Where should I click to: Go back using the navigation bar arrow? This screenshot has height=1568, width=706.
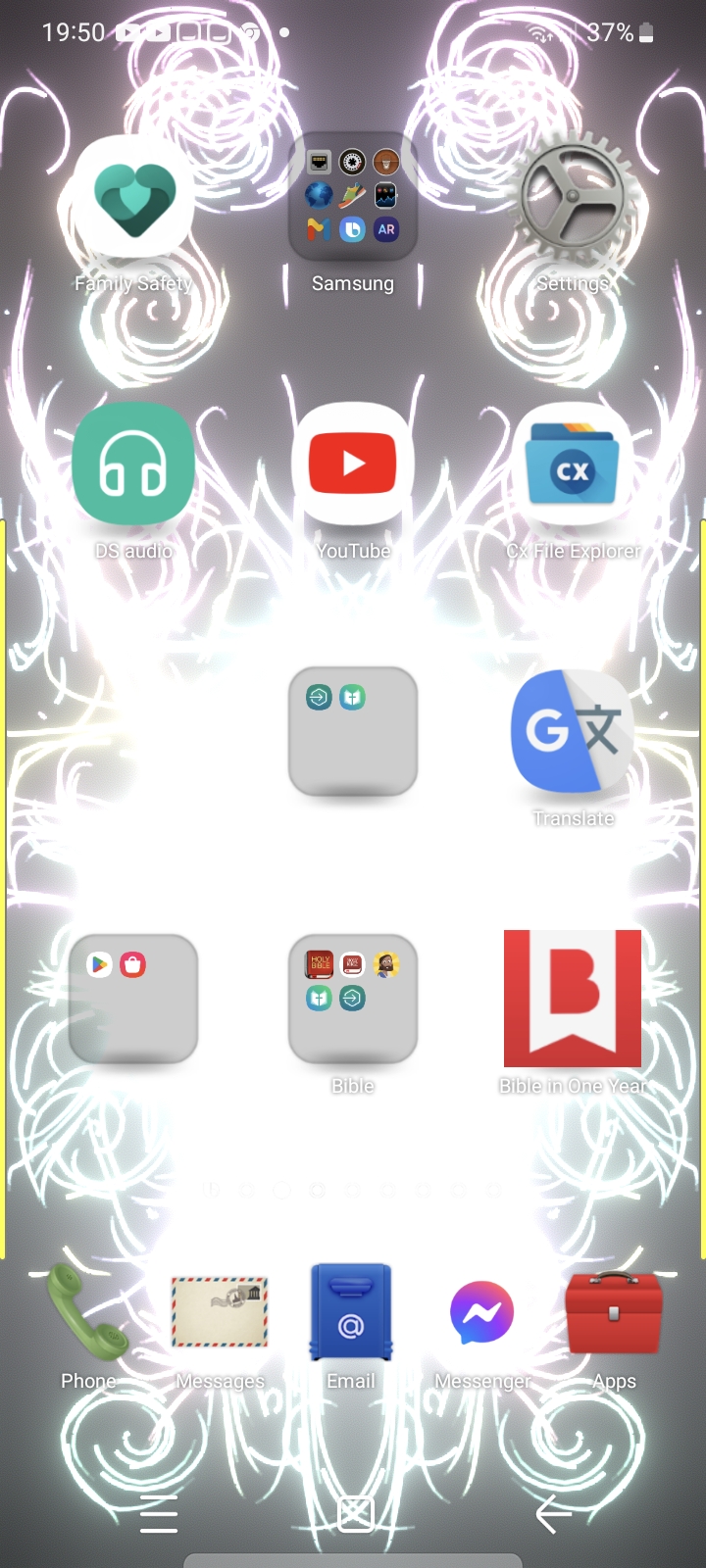point(553,1514)
